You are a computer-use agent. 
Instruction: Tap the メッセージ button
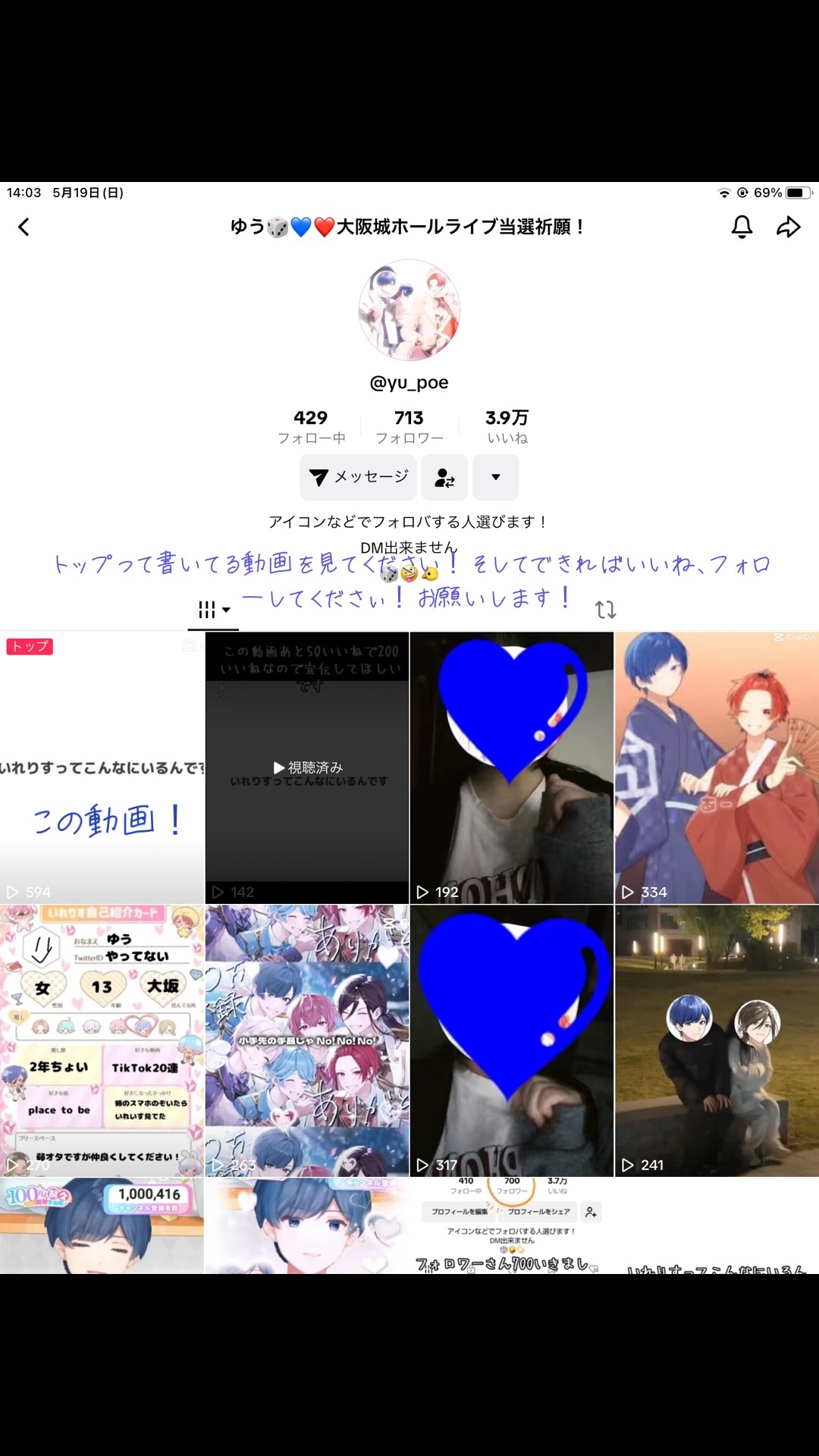[358, 477]
